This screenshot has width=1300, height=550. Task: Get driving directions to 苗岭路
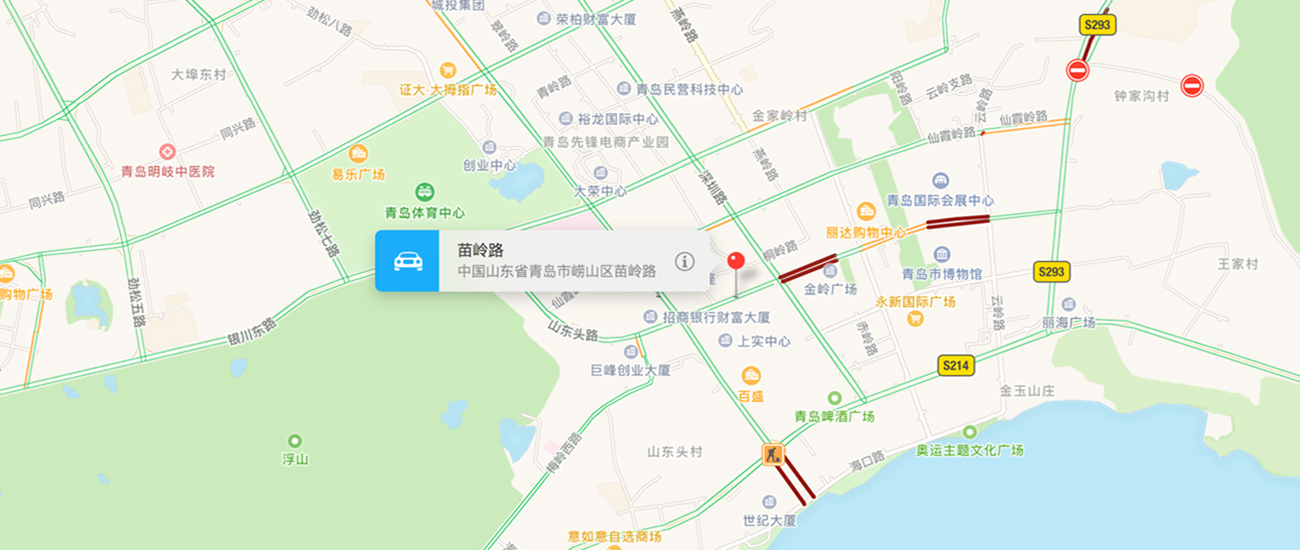[x=407, y=261]
